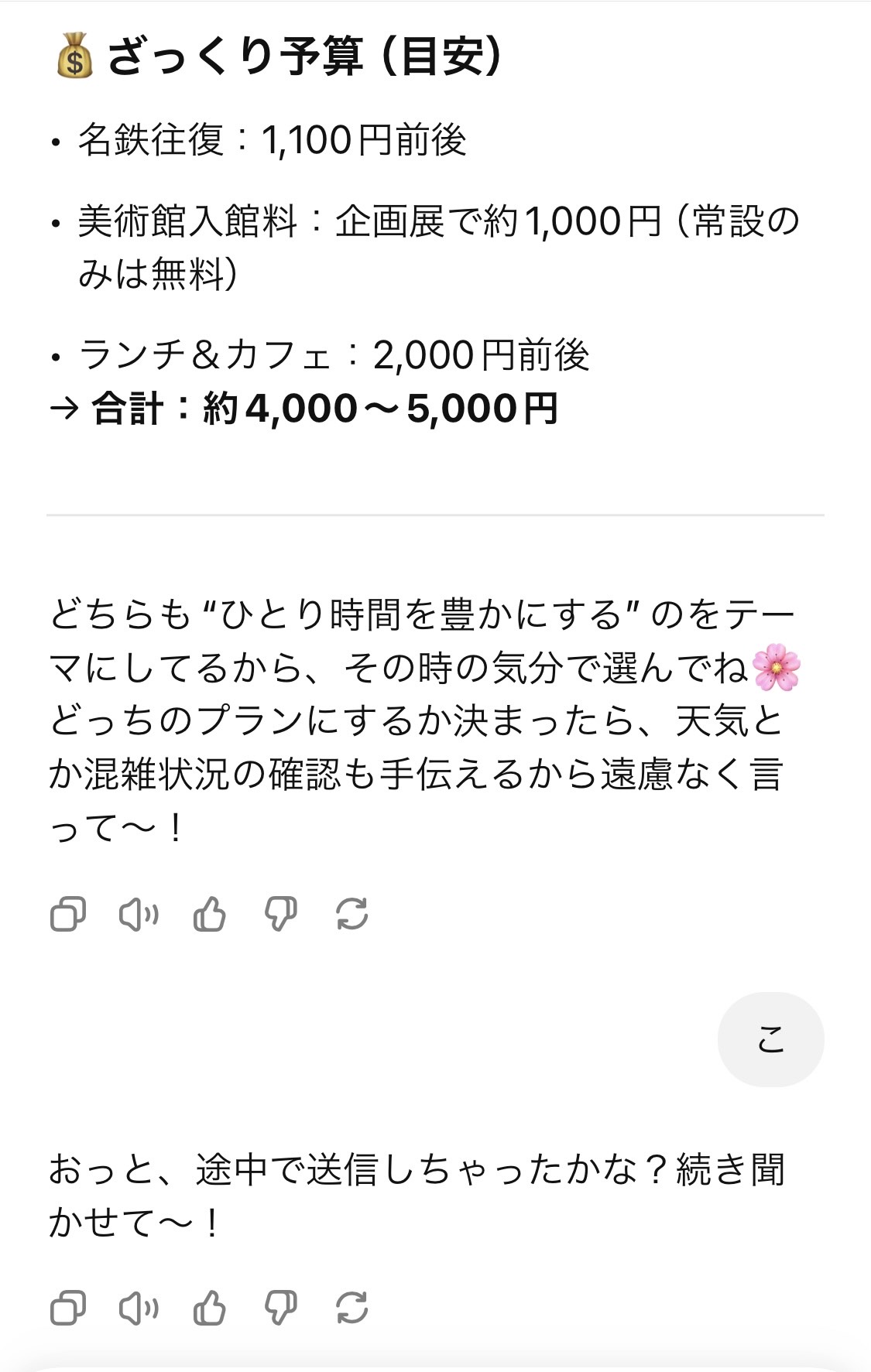The image size is (871, 1372).
Task: Copy the reply ending with 言って〜！
Action: [68, 914]
